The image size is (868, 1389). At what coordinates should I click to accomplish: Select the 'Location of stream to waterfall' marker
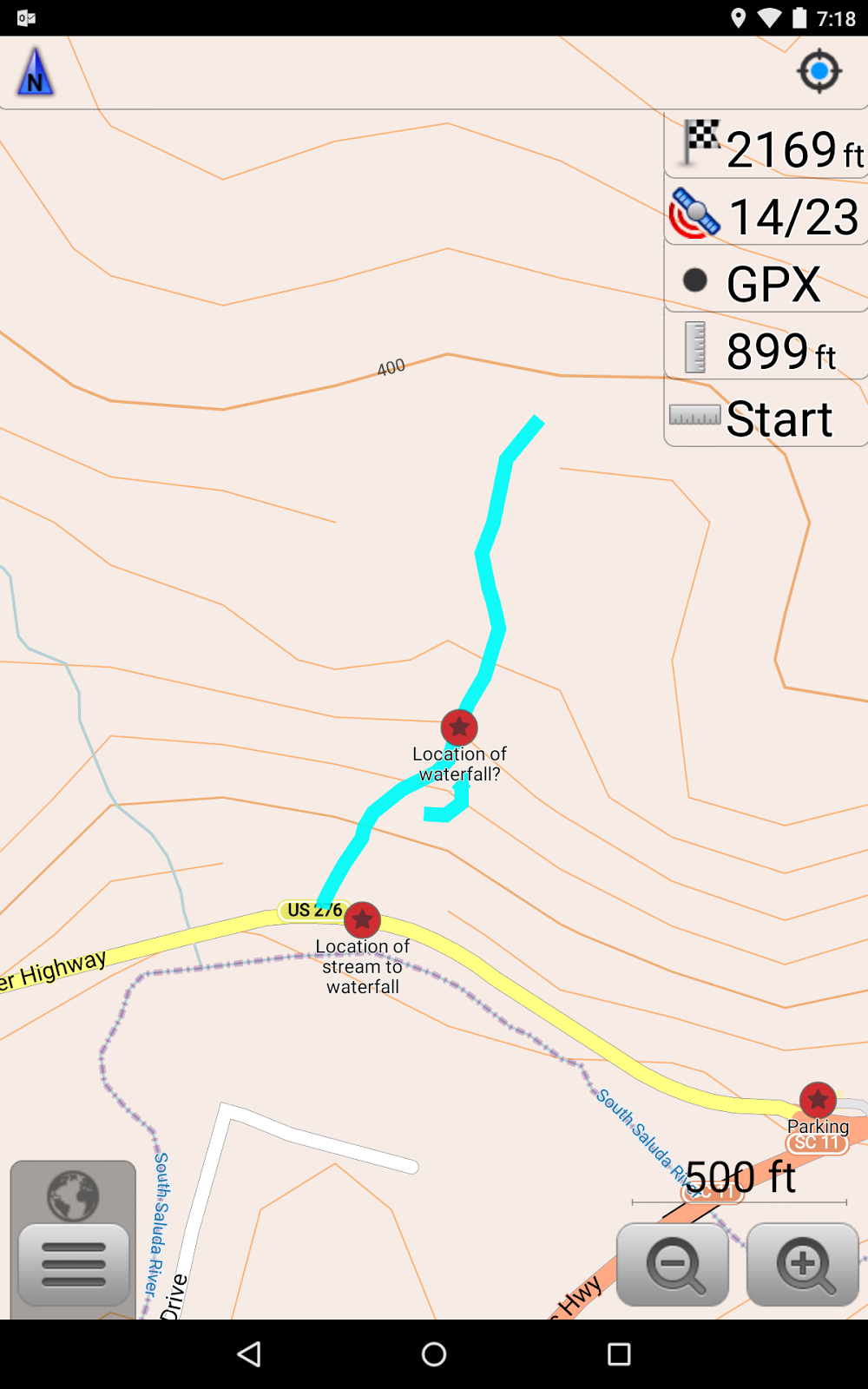362,920
